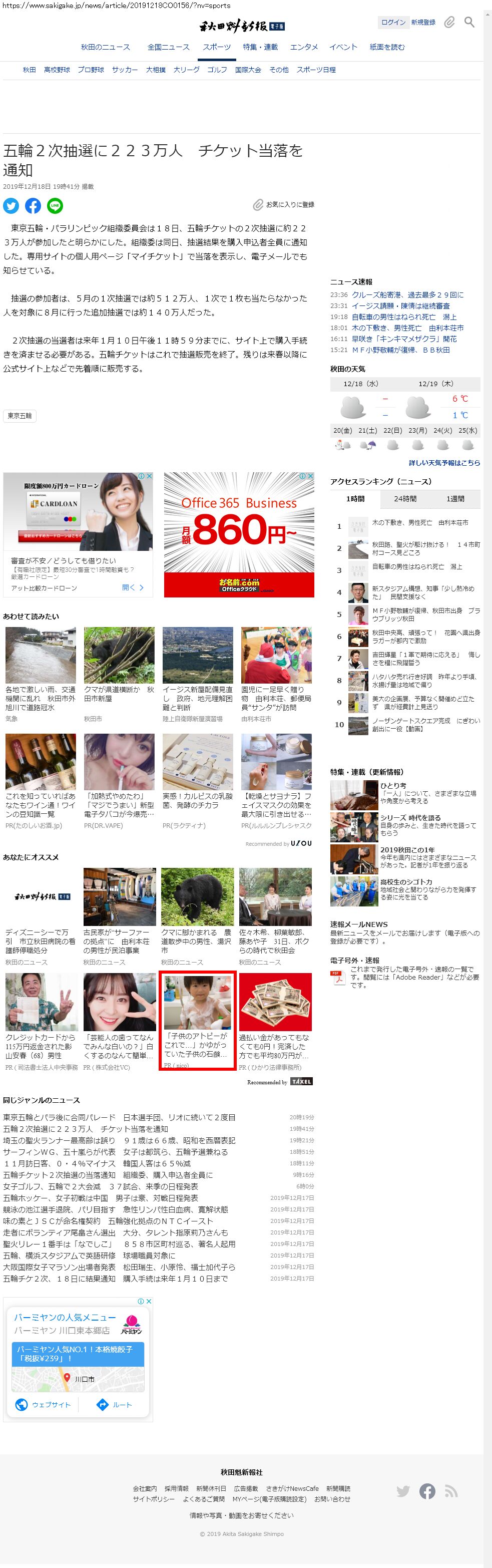Open the ひとり考 feature series
492x1568 pixels.
[x=393, y=785]
